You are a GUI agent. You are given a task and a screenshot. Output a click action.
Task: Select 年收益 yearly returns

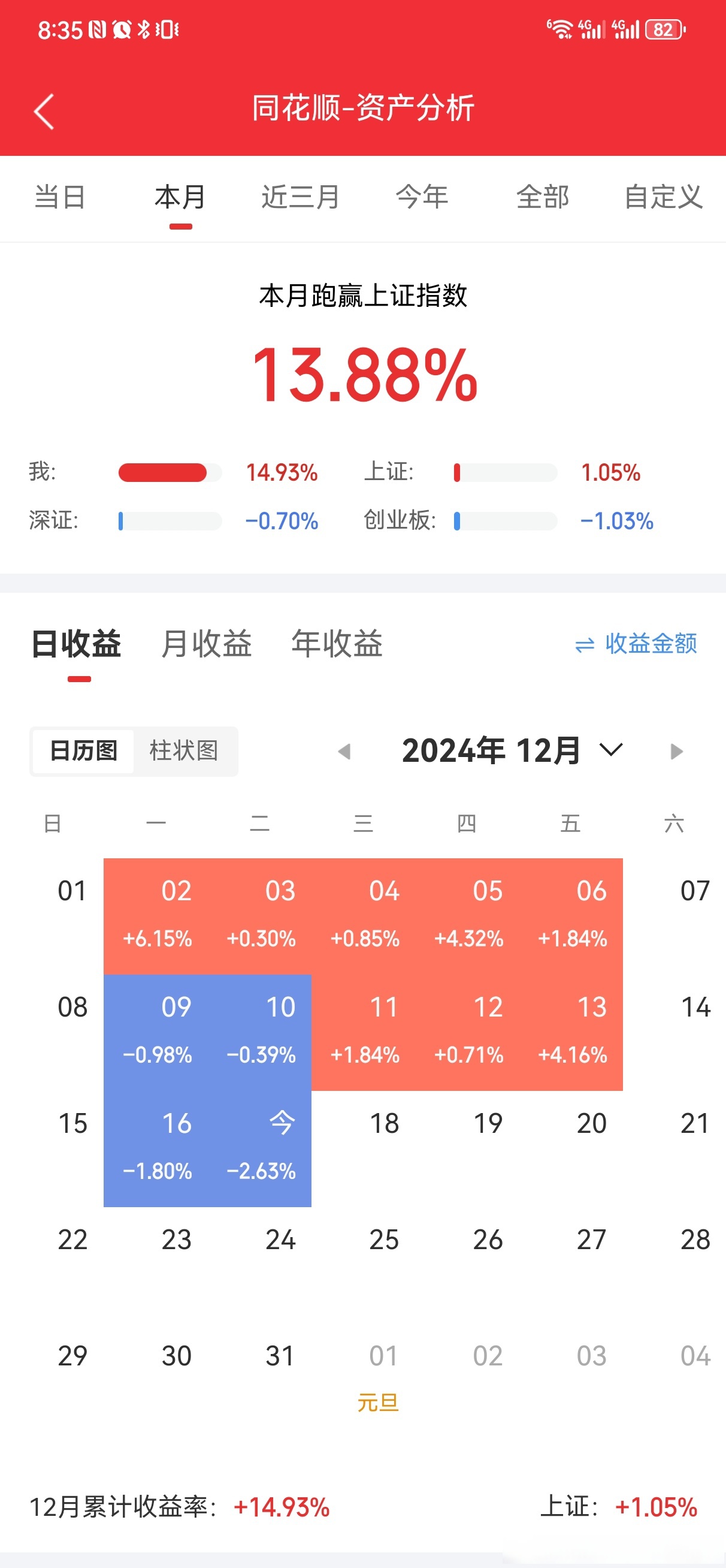tap(337, 644)
